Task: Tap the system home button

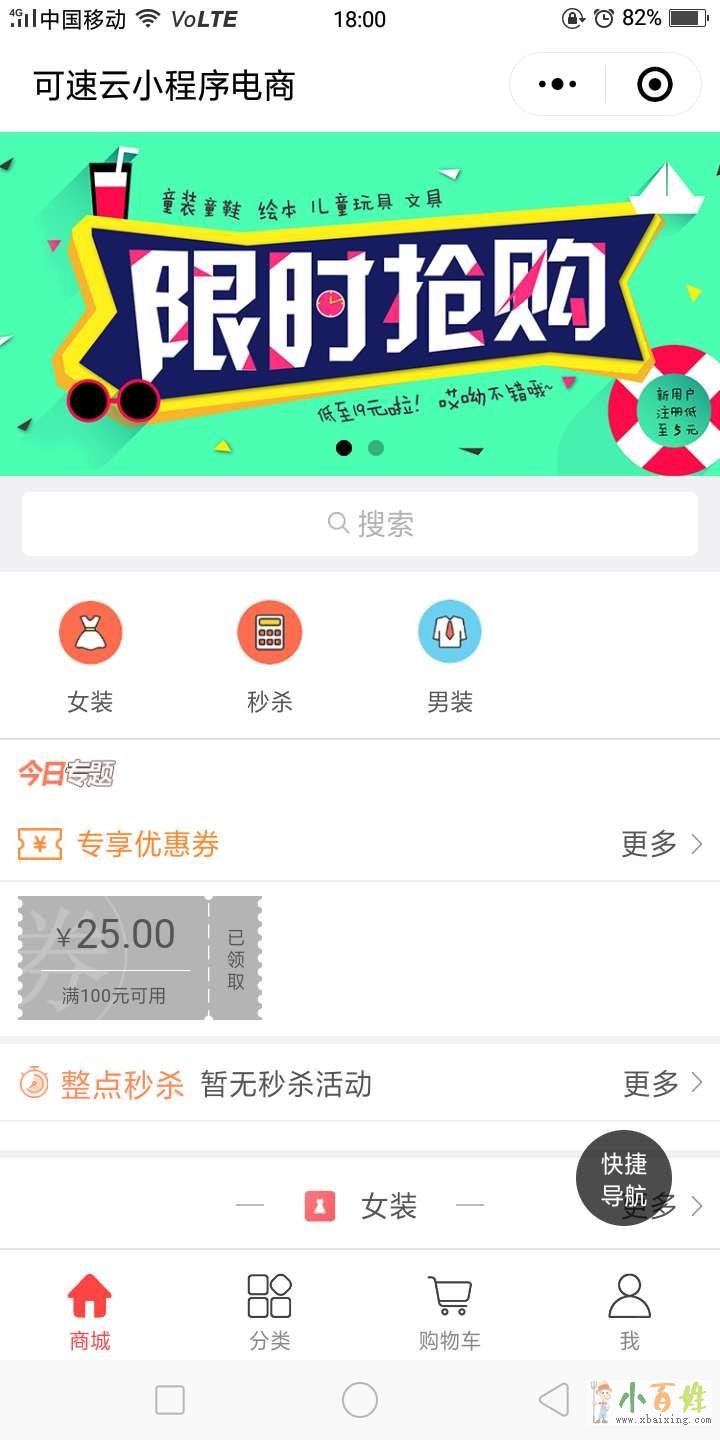Action: pyautogui.click(x=360, y=1400)
